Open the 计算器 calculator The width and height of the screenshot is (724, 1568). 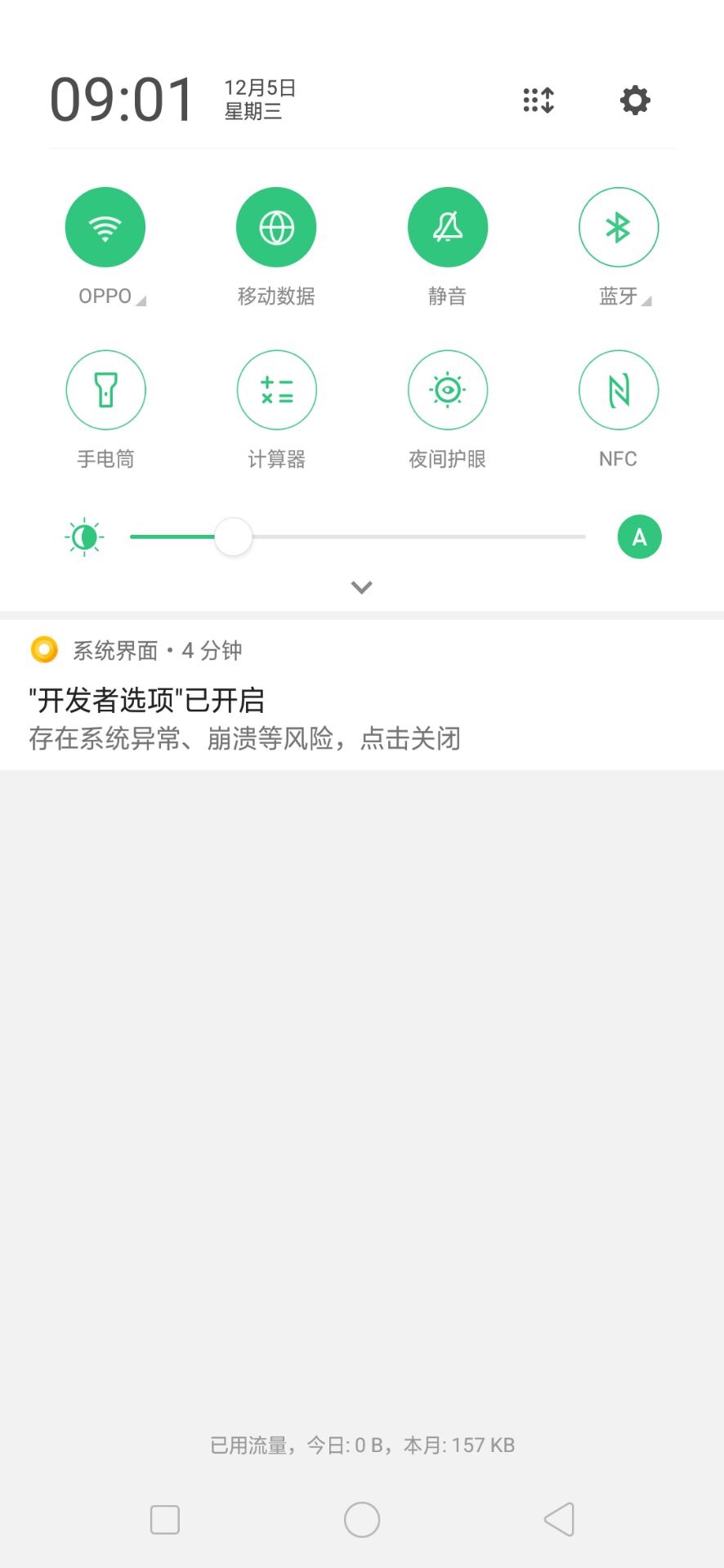pyautogui.click(x=276, y=390)
